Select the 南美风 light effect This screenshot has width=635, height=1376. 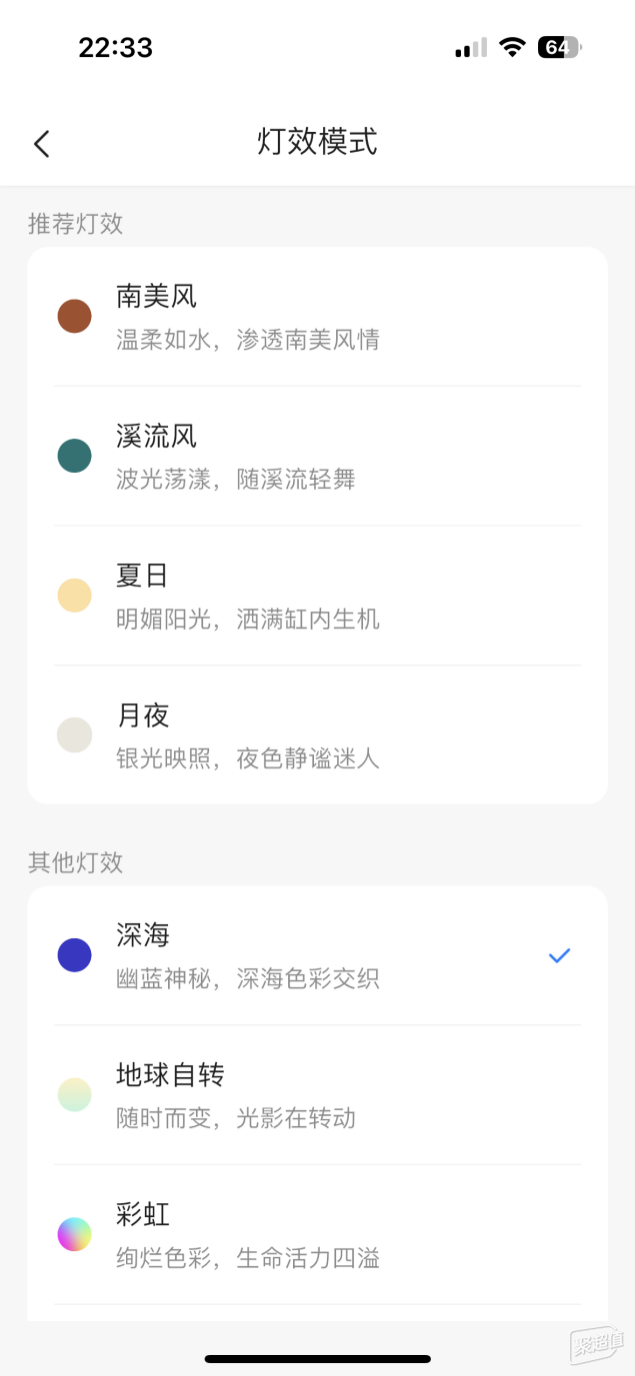click(317, 316)
